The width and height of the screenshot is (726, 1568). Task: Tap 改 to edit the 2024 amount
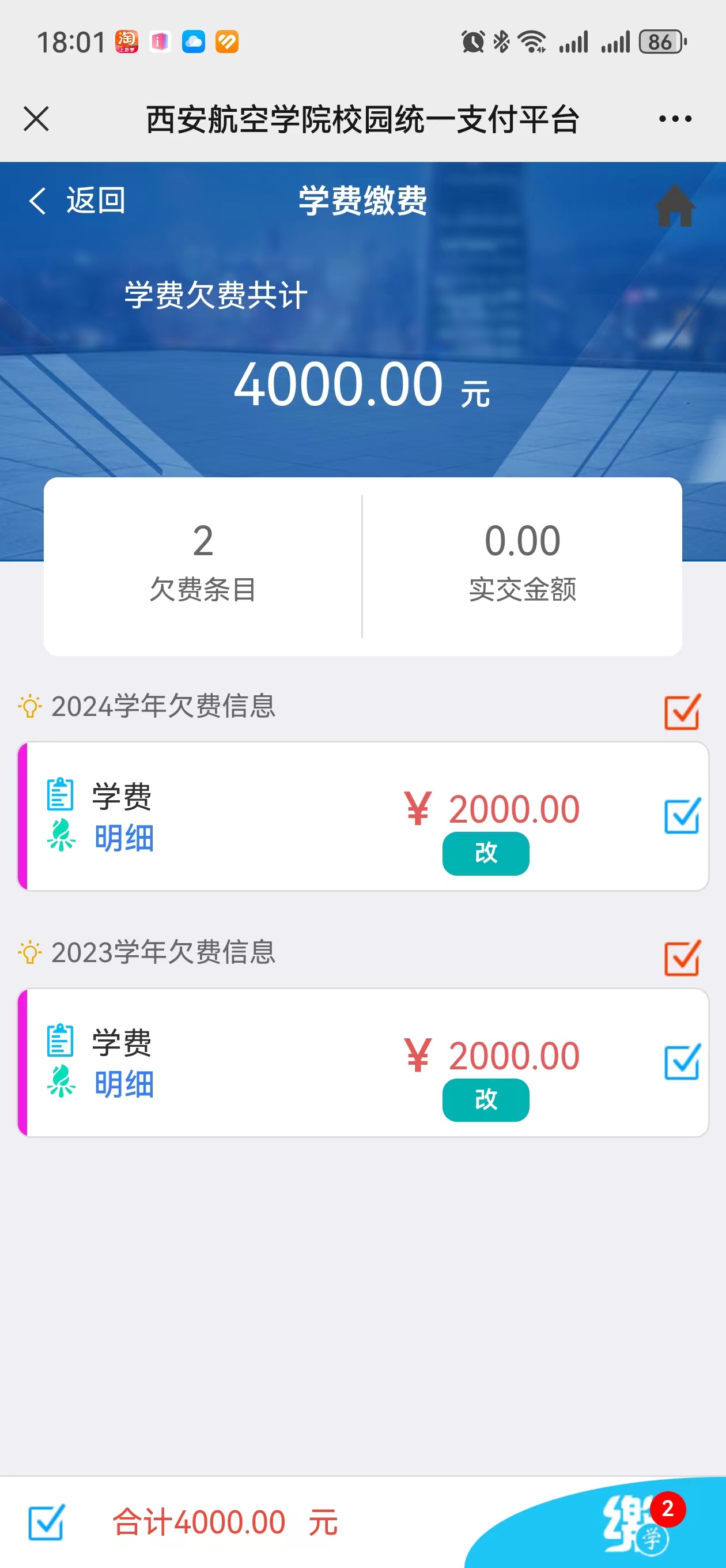pyautogui.click(x=485, y=853)
